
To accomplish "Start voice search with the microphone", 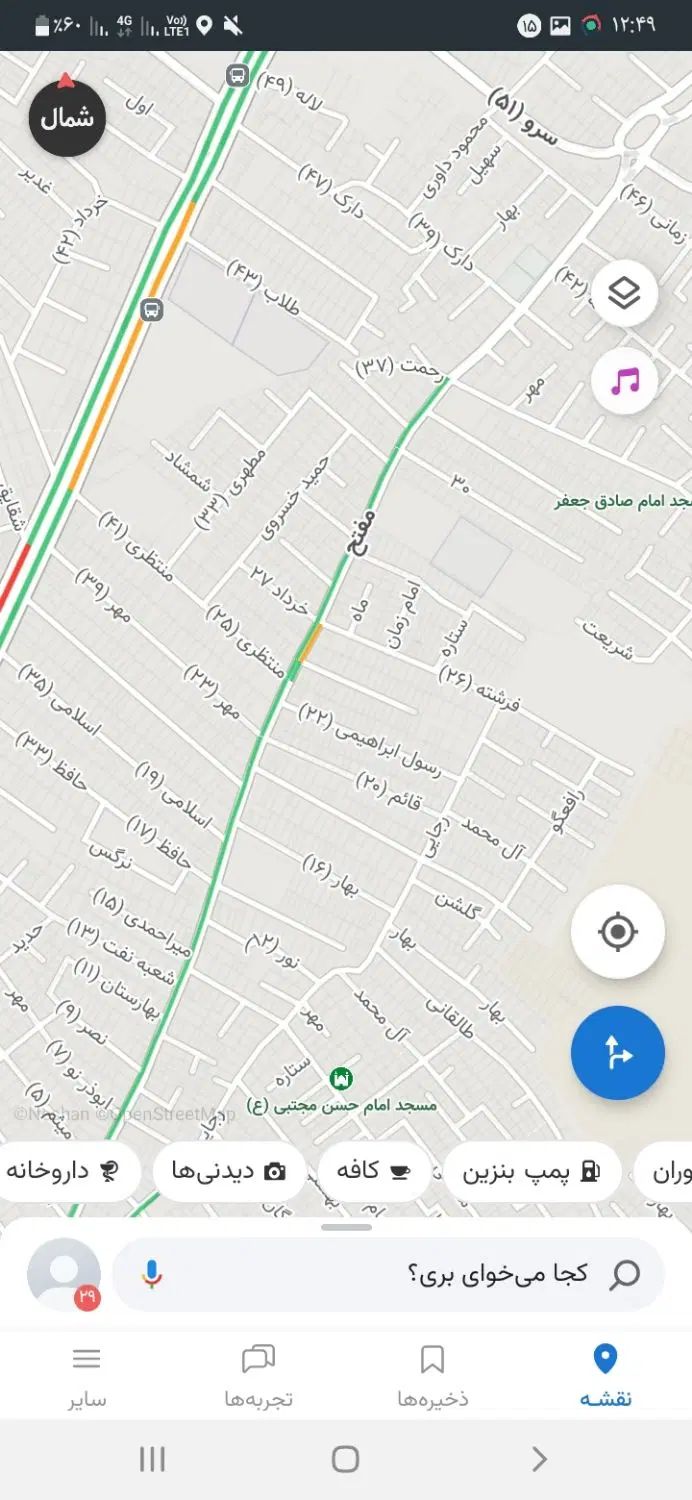I will click(151, 1274).
